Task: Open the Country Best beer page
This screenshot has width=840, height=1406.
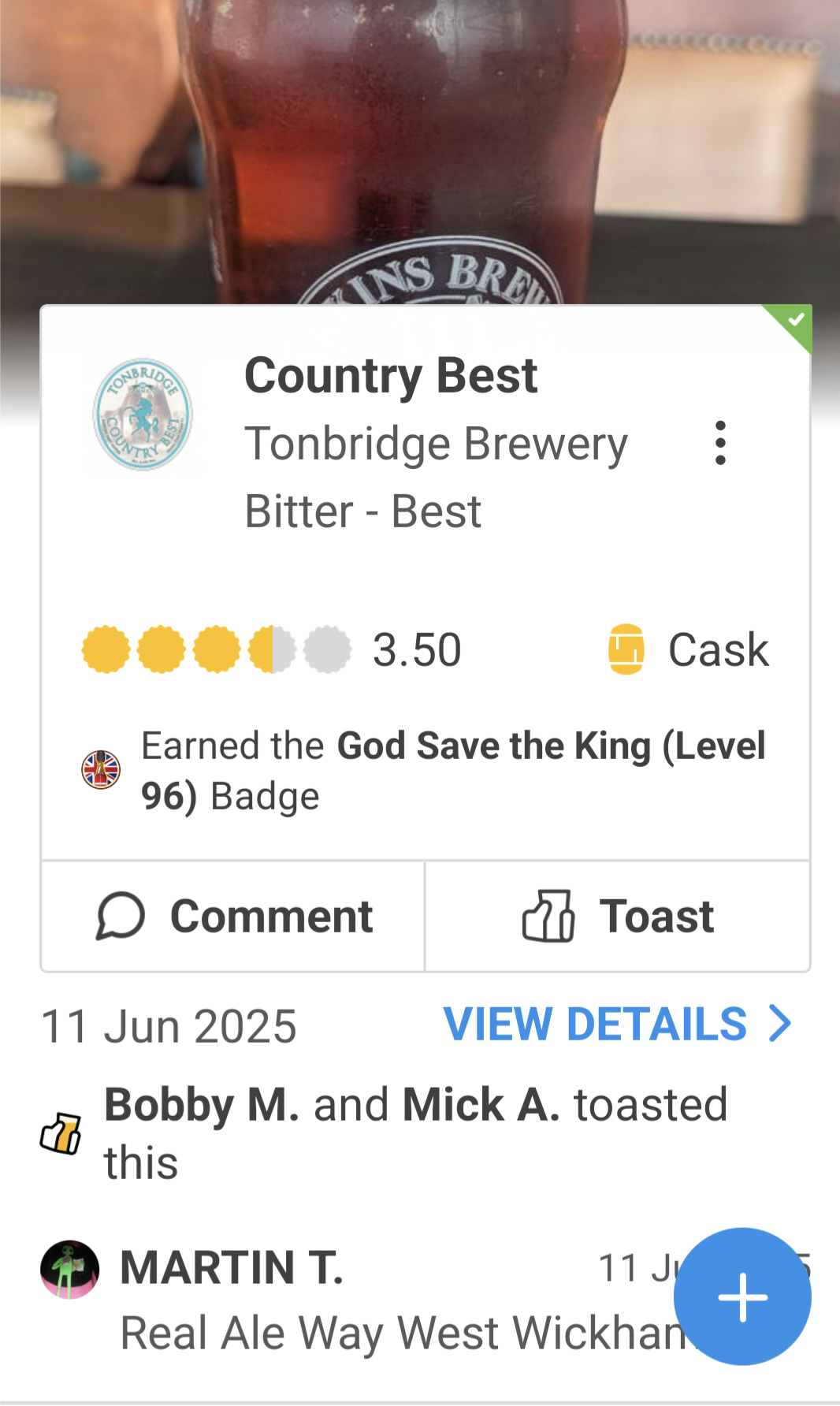Action: [x=391, y=375]
